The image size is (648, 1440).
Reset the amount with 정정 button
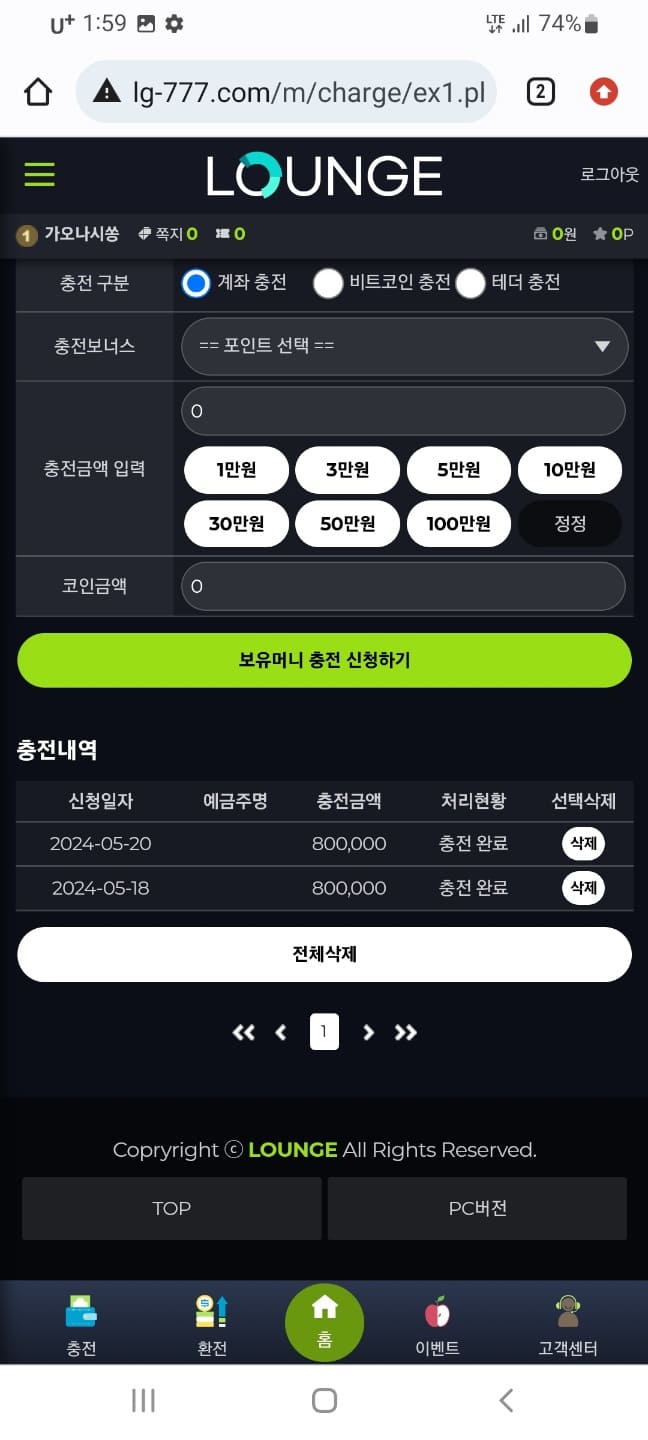(x=569, y=523)
